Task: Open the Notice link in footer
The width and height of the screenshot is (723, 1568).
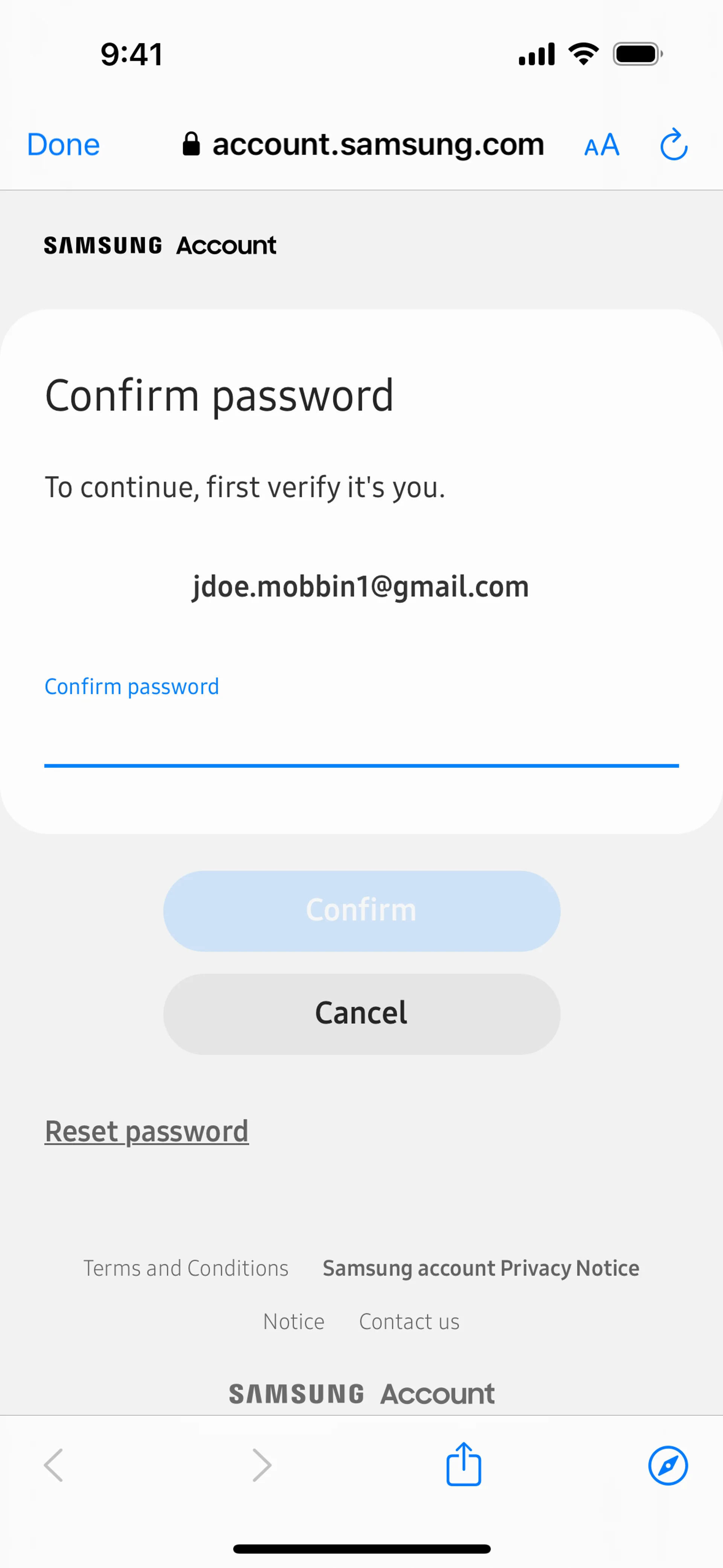Action: (x=293, y=1322)
